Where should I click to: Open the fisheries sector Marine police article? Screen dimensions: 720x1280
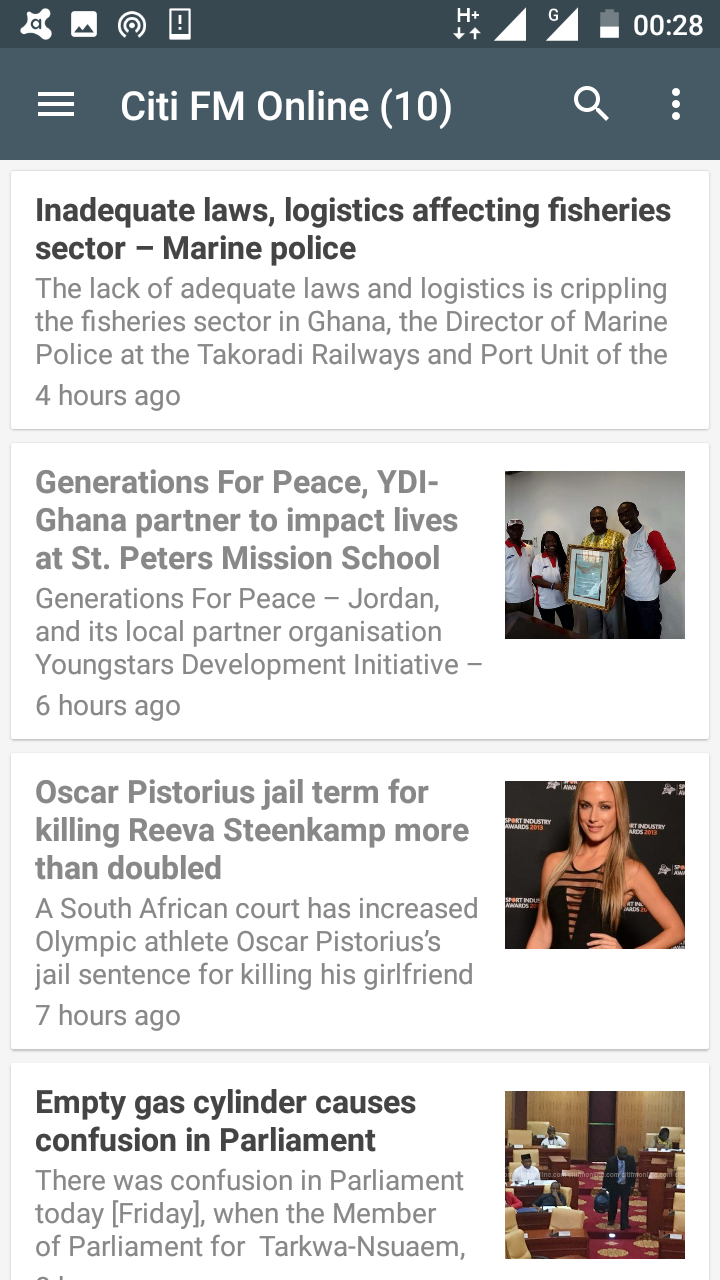point(353,229)
